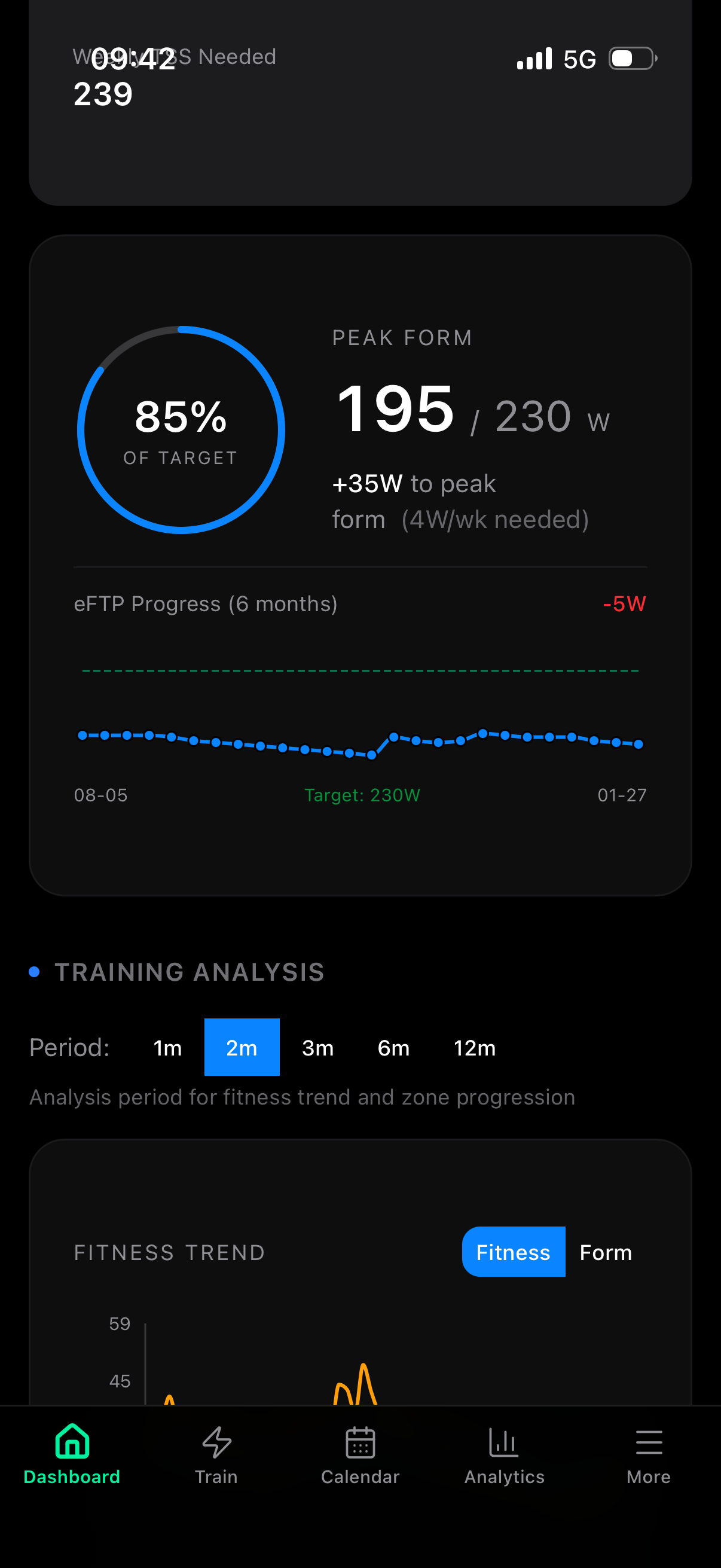Switch period to 3m
Viewport: 721px width, 1568px height.
click(x=317, y=1048)
